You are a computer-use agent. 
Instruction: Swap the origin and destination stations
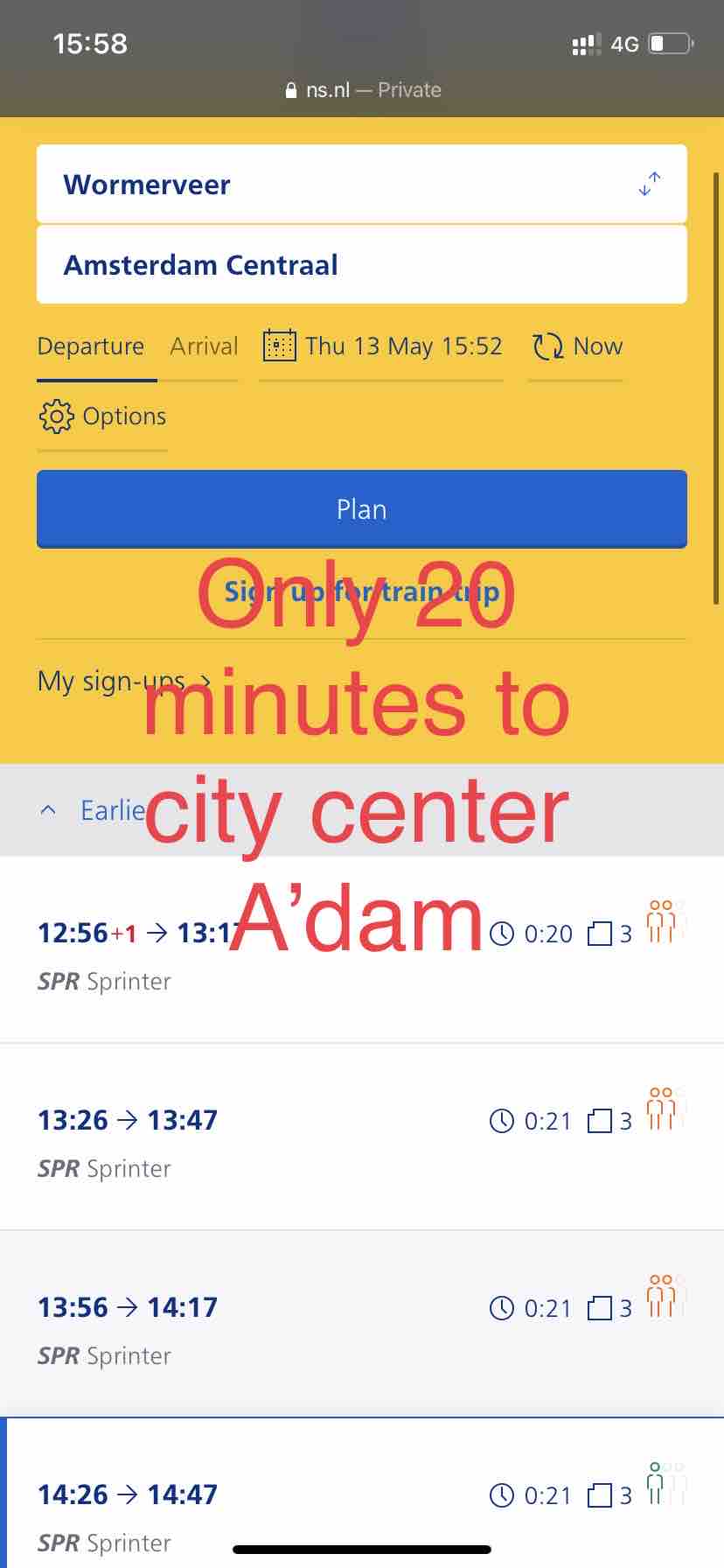(650, 184)
